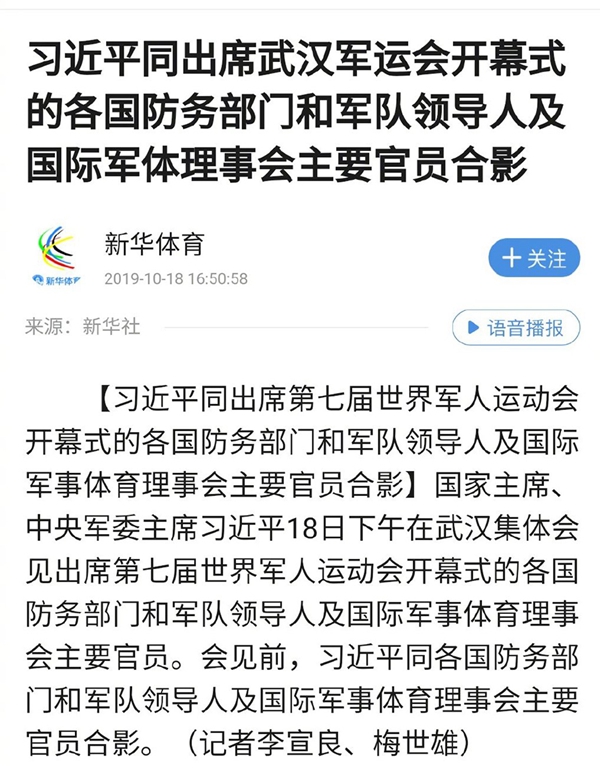Follow 新华体育 with the 关注 button

click(x=534, y=258)
